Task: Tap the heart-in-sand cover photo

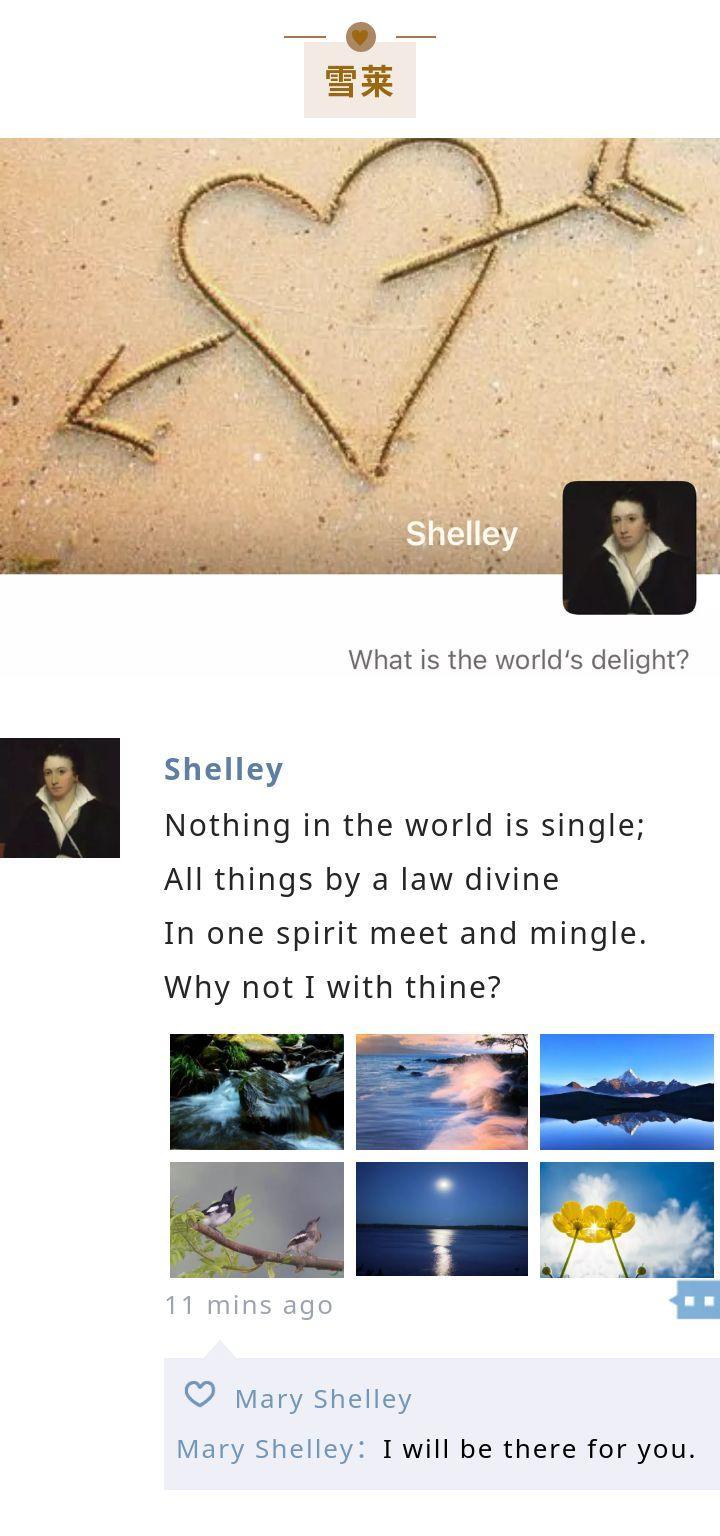Action: (x=300, y=330)
